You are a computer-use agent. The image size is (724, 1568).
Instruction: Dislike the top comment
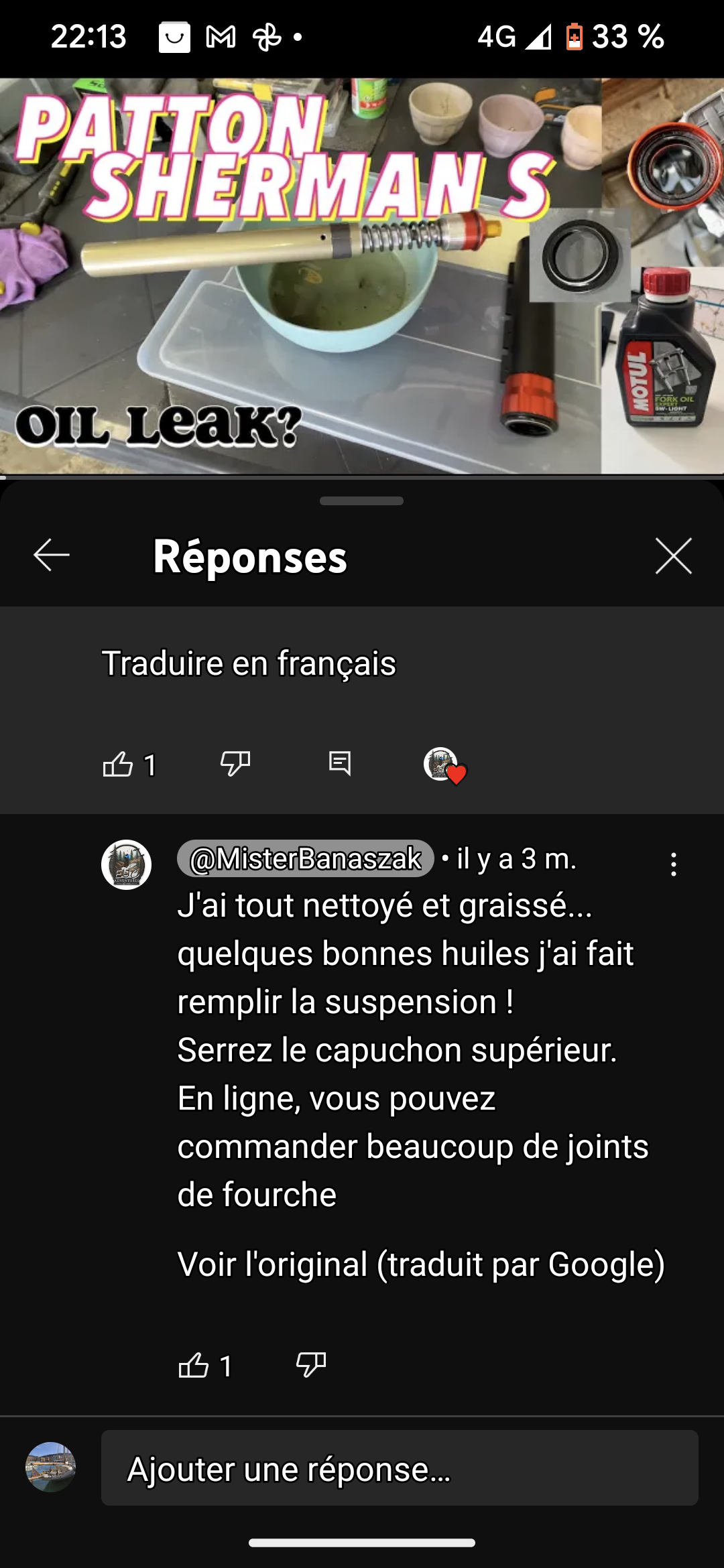coord(235,764)
